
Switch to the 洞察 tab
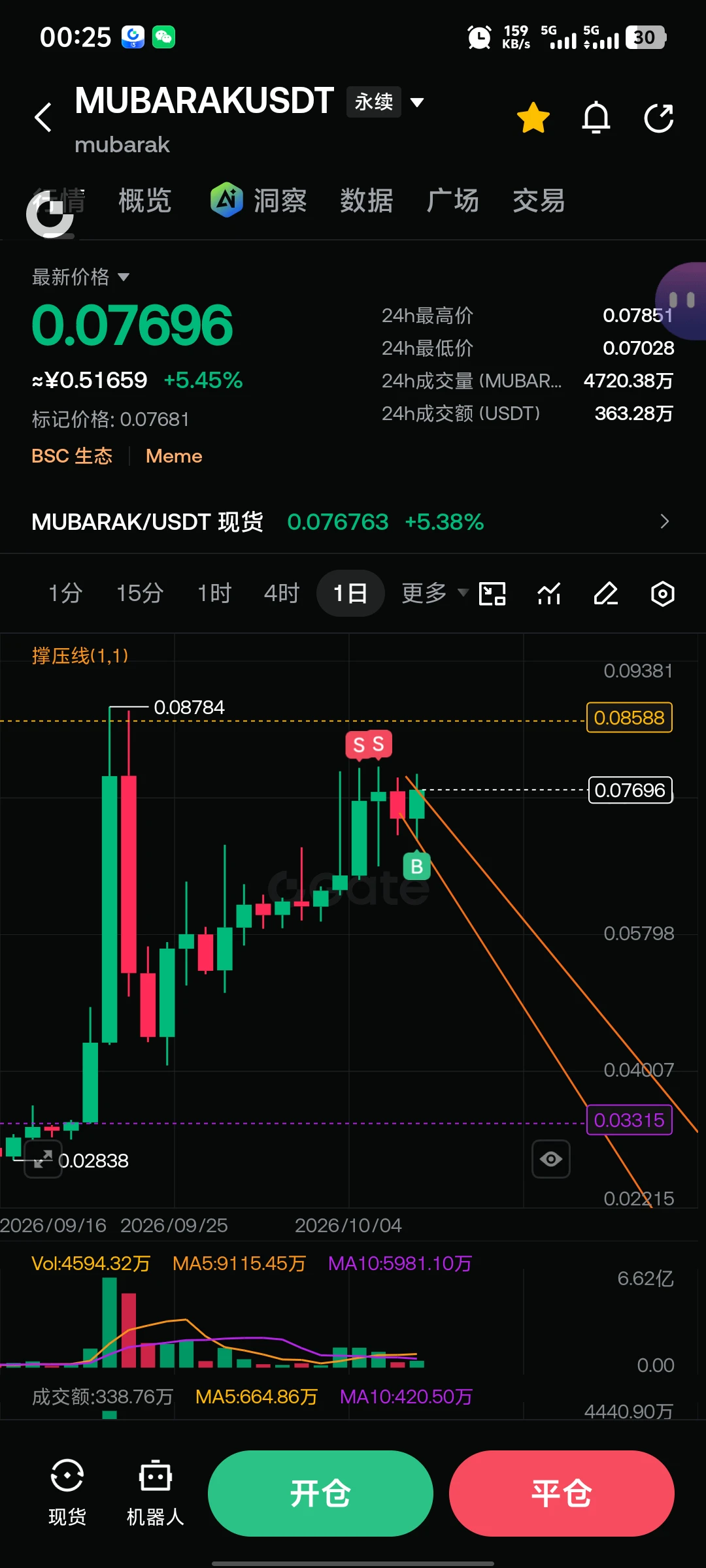click(259, 200)
